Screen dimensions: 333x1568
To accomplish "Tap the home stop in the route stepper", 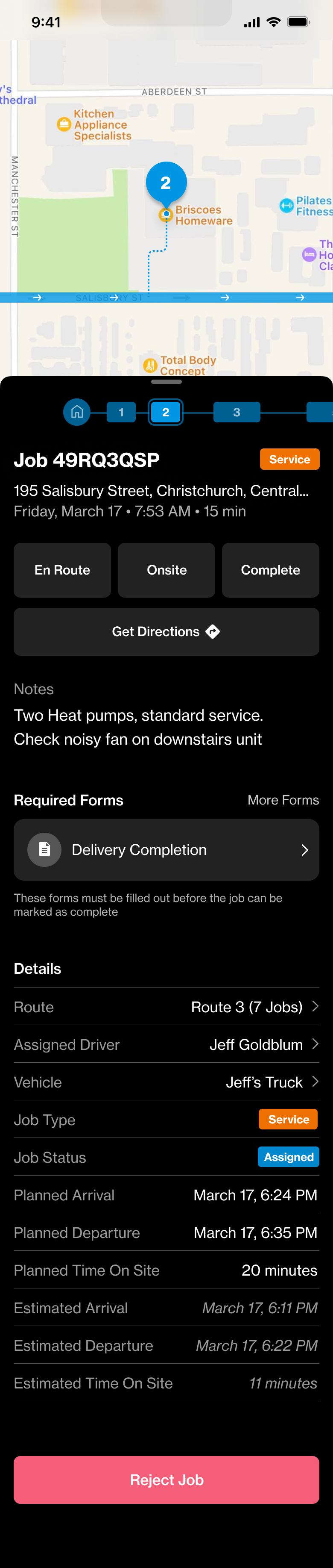I will pos(77,412).
